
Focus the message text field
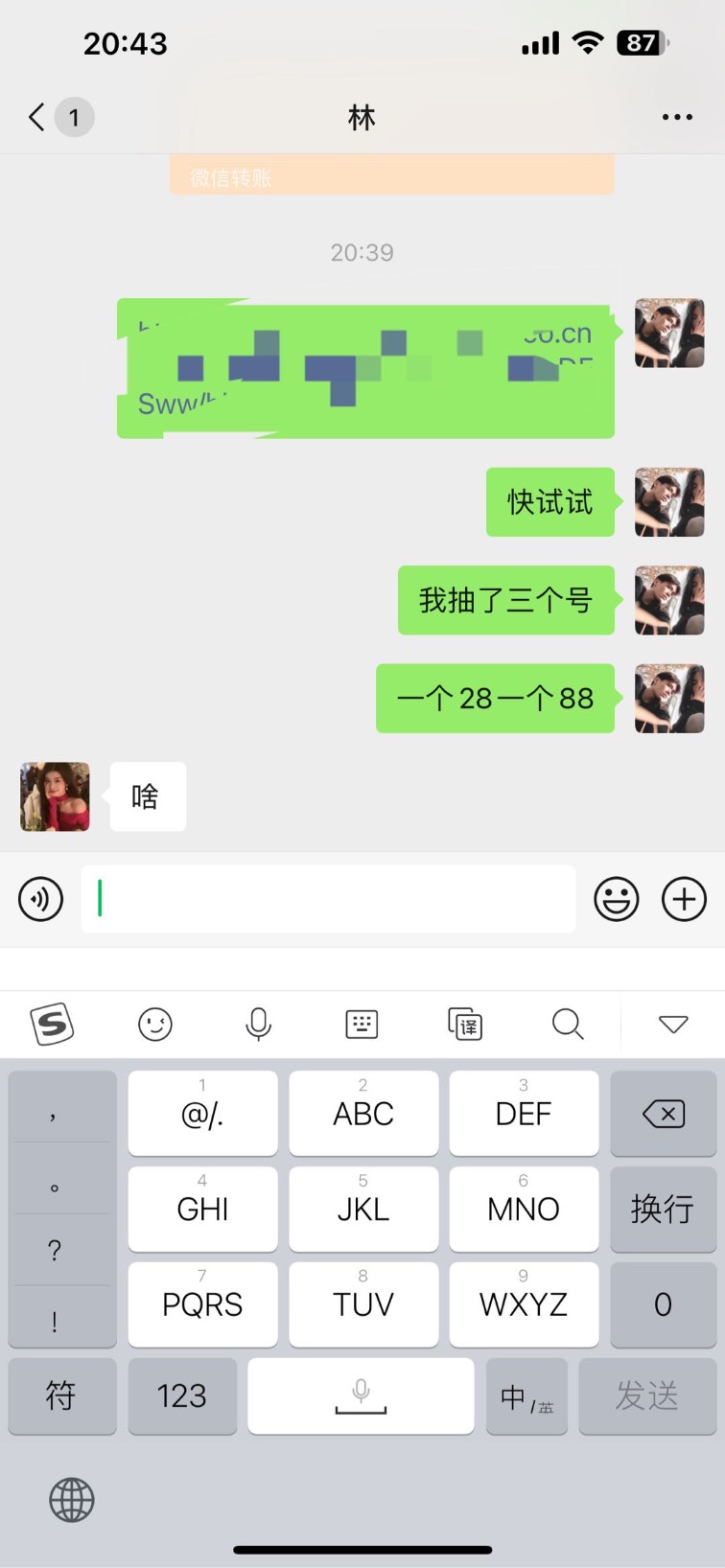pos(328,899)
